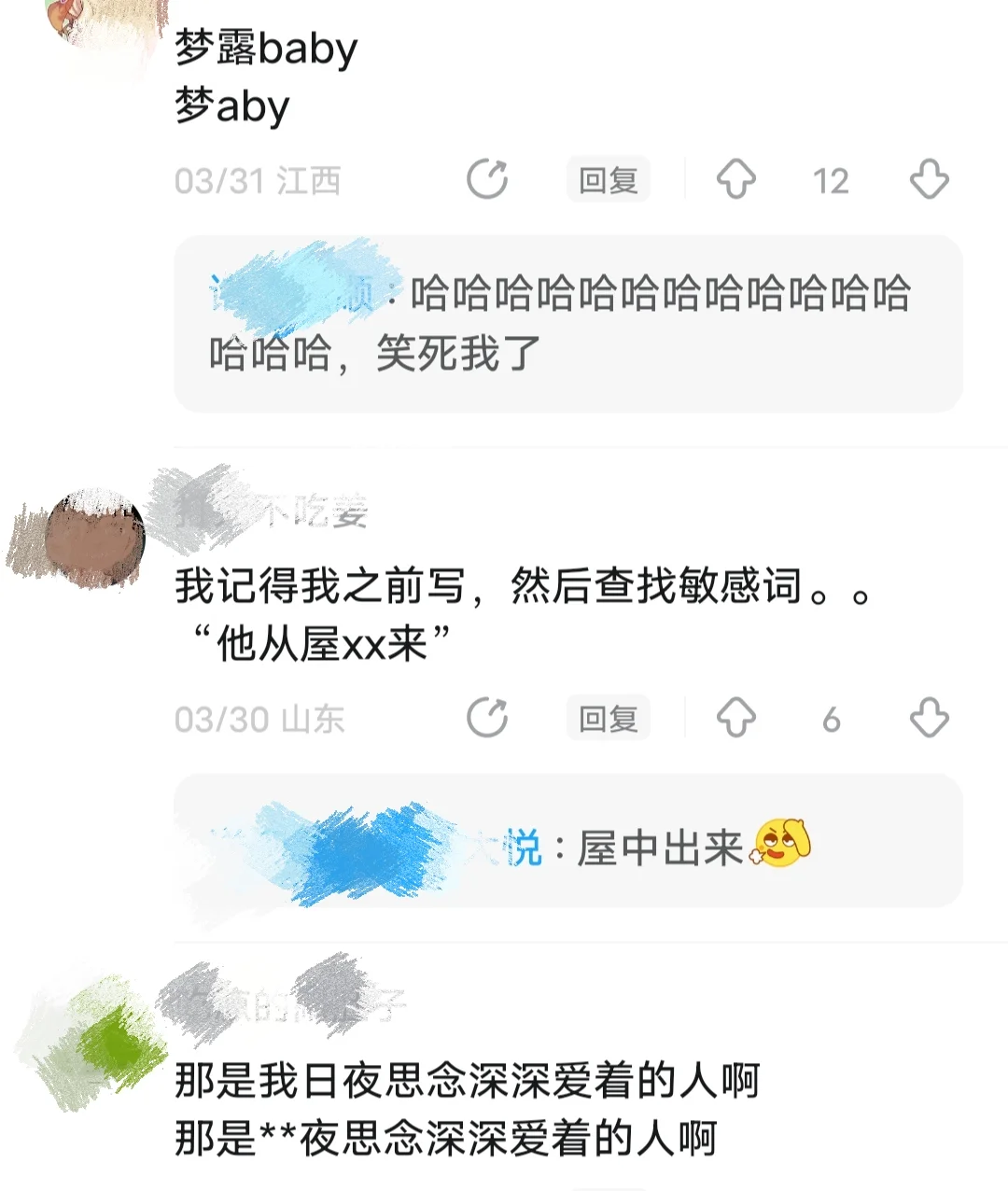
Task: Downvote the 查找敏感词 comment
Action: tap(929, 718)
